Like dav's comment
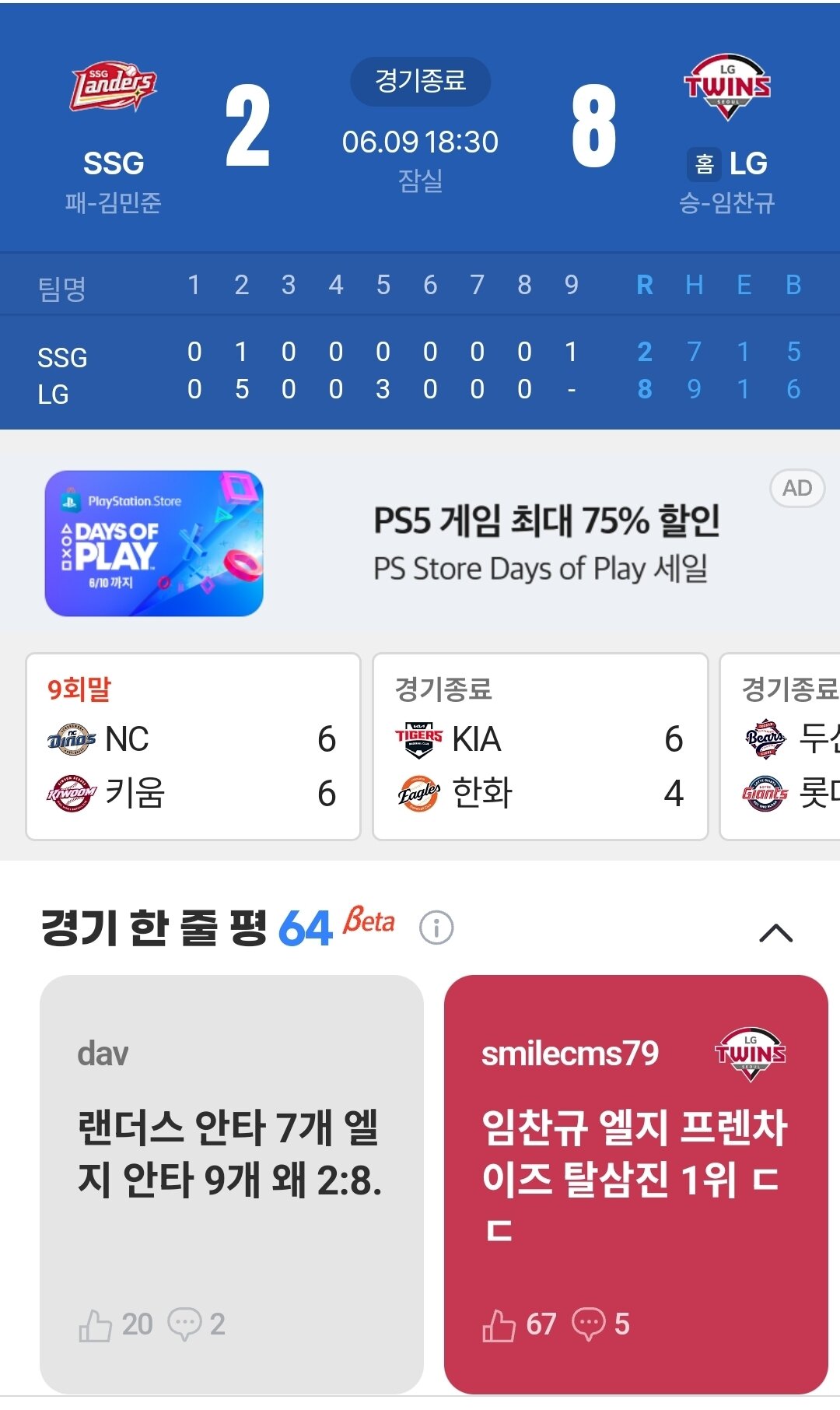 tap(116, 1324)
